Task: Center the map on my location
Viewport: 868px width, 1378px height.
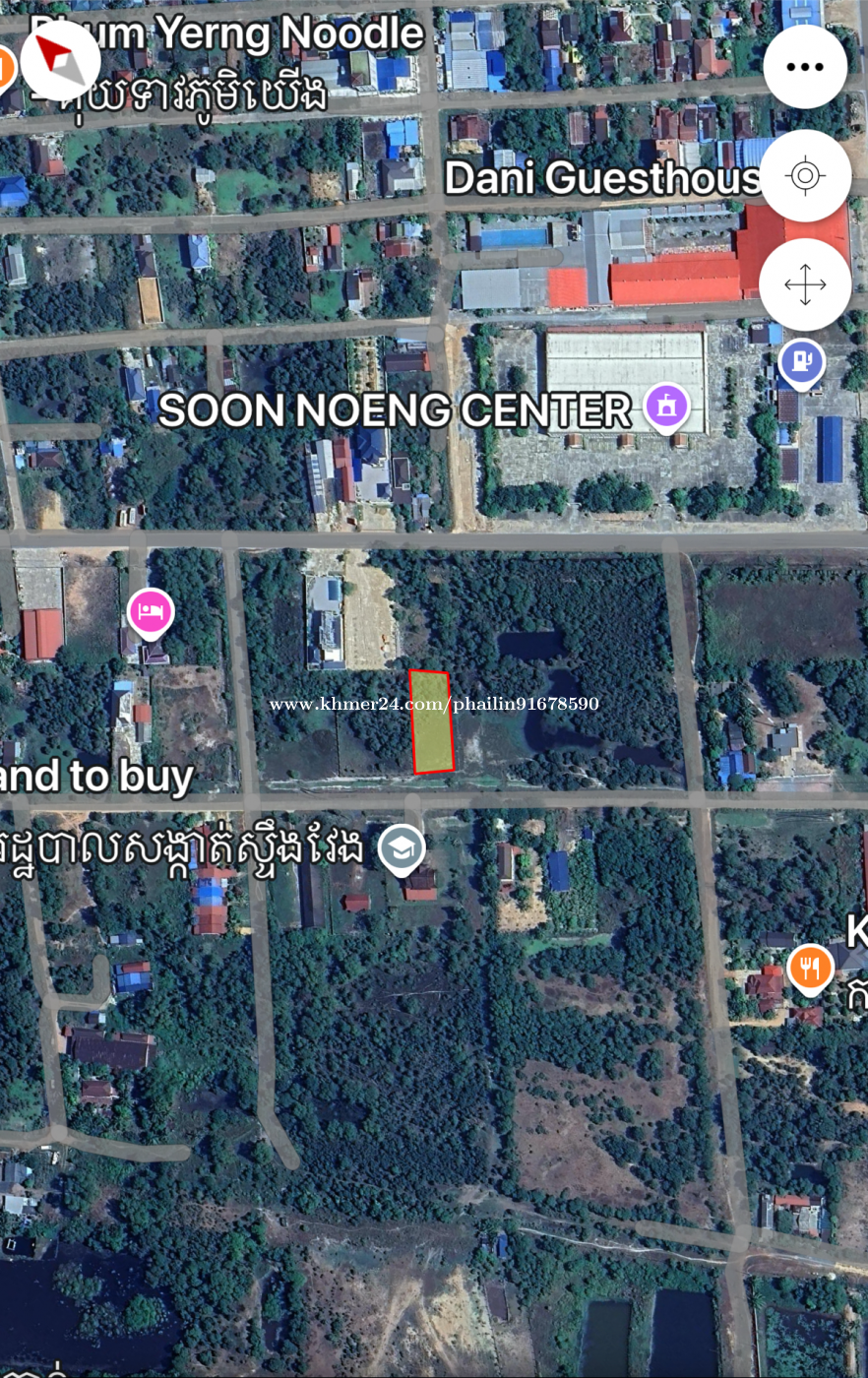Action: click(x=805, y=176)
